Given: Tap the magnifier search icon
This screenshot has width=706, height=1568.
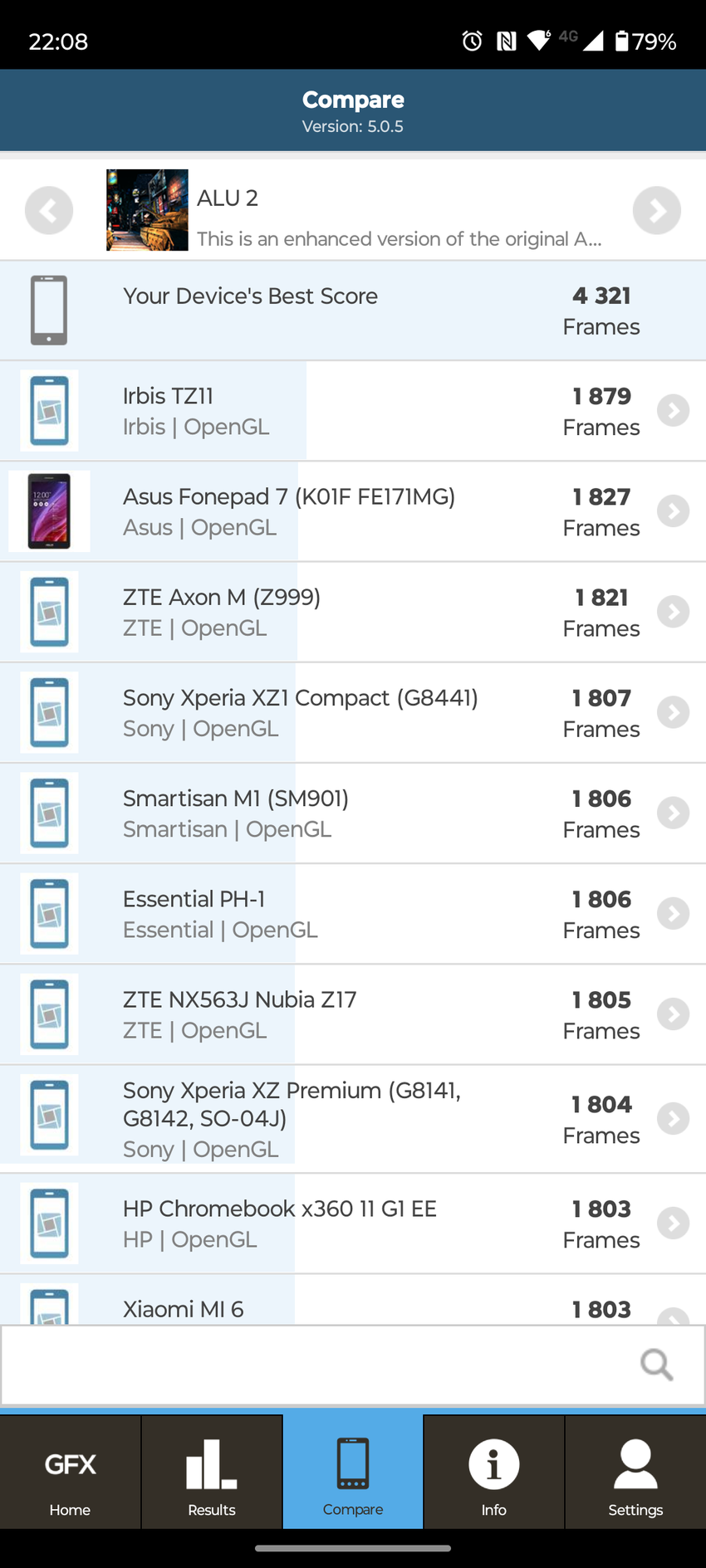Looking at the screenshot, I should click(x=656, y=1364).
